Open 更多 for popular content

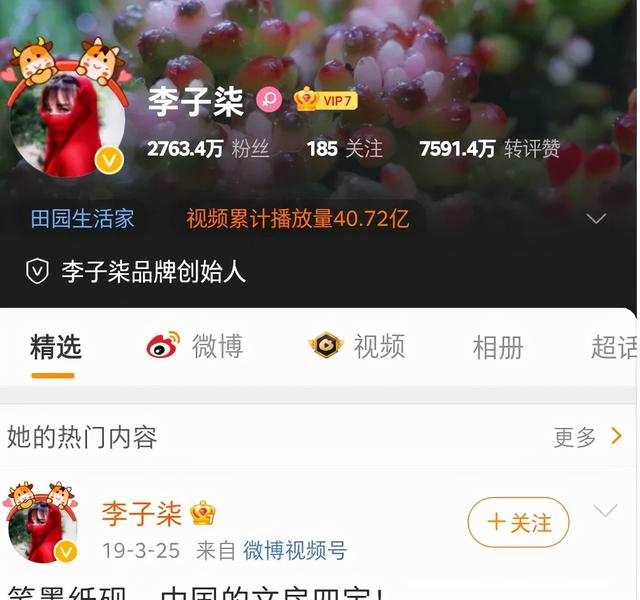click(x=587, y=437)
